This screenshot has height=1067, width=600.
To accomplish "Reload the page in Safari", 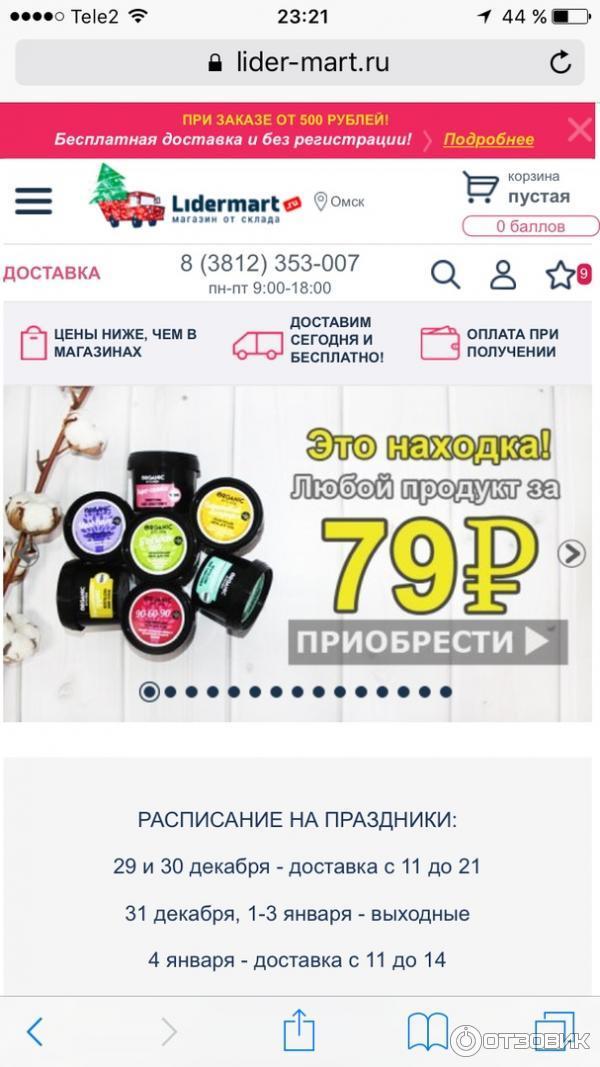I will point(560,62).
